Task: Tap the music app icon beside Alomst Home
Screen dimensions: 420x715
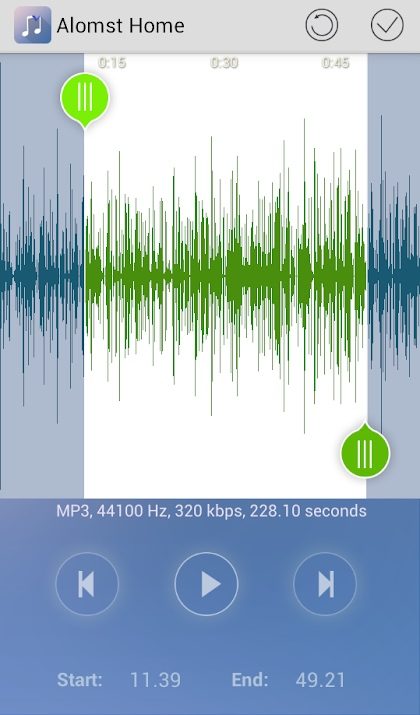Action: pos(32,25)
